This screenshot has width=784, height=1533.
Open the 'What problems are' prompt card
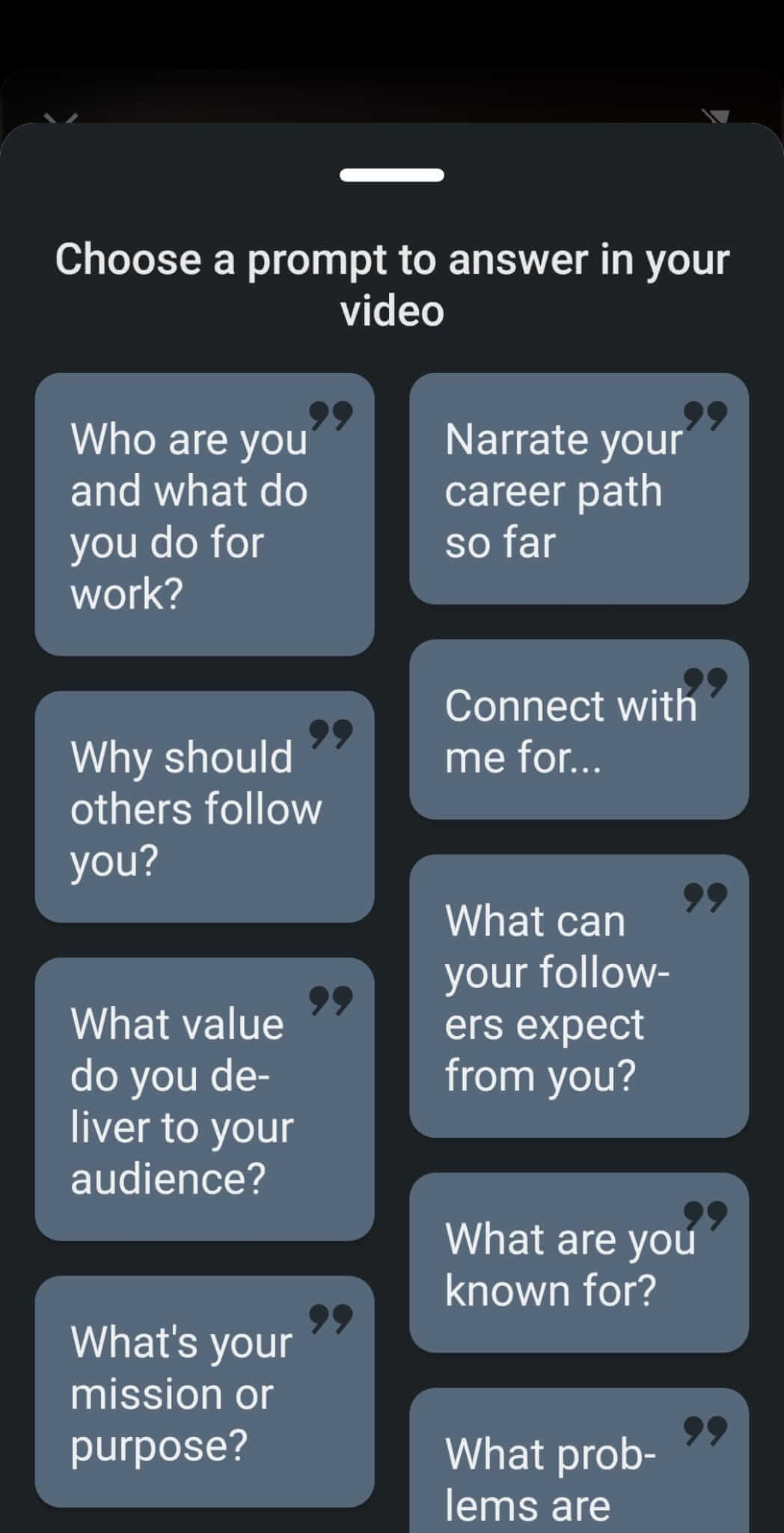pos(578,1467)
